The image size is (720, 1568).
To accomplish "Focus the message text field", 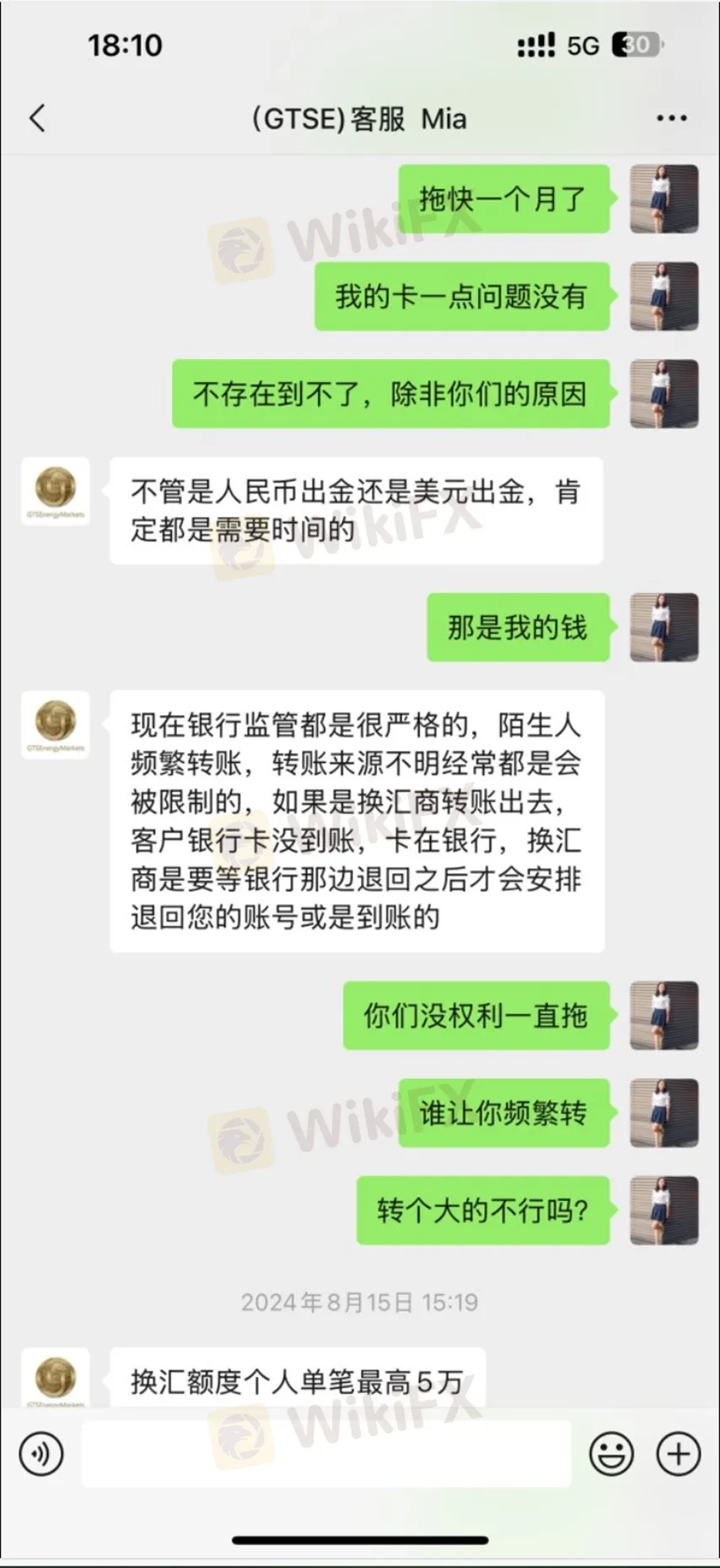I will 325,1454.
